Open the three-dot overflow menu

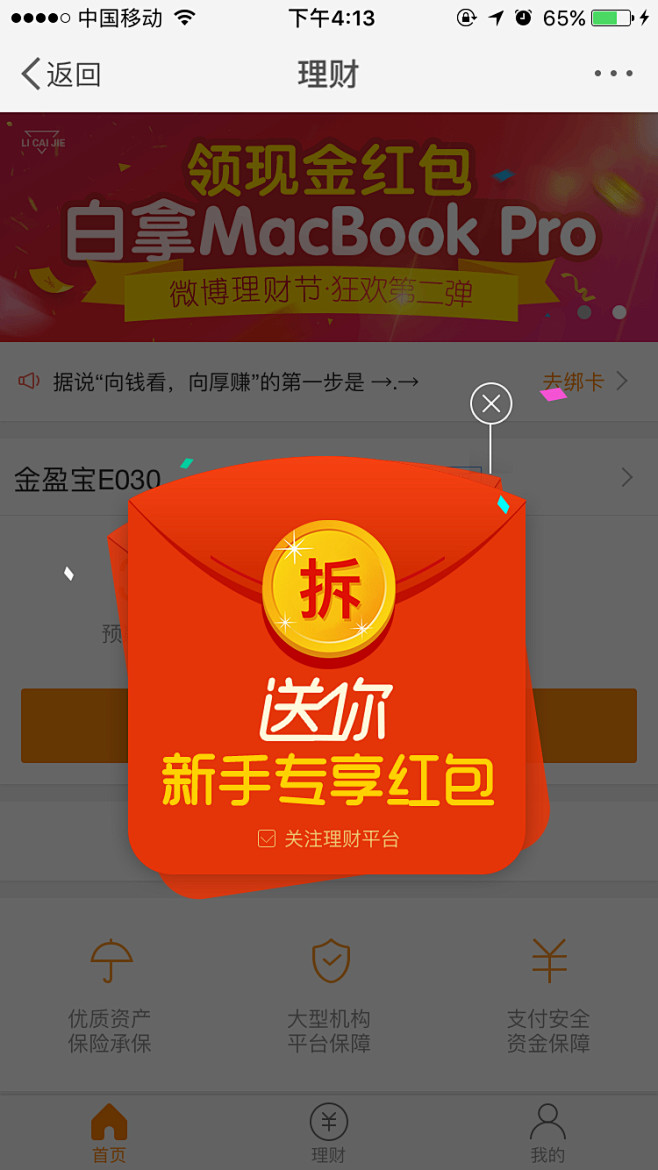tap(613, 74)
